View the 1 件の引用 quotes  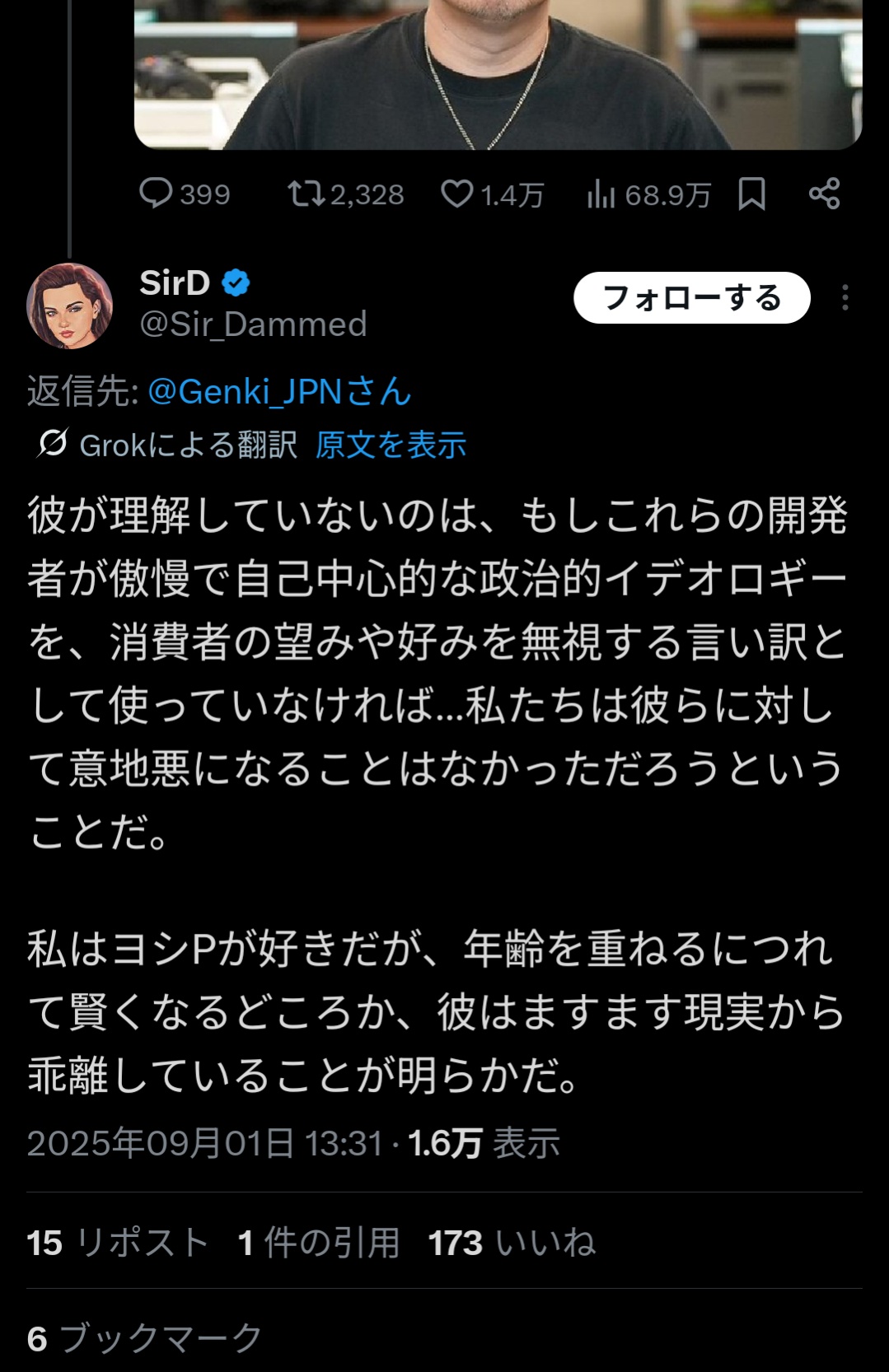319,1243
